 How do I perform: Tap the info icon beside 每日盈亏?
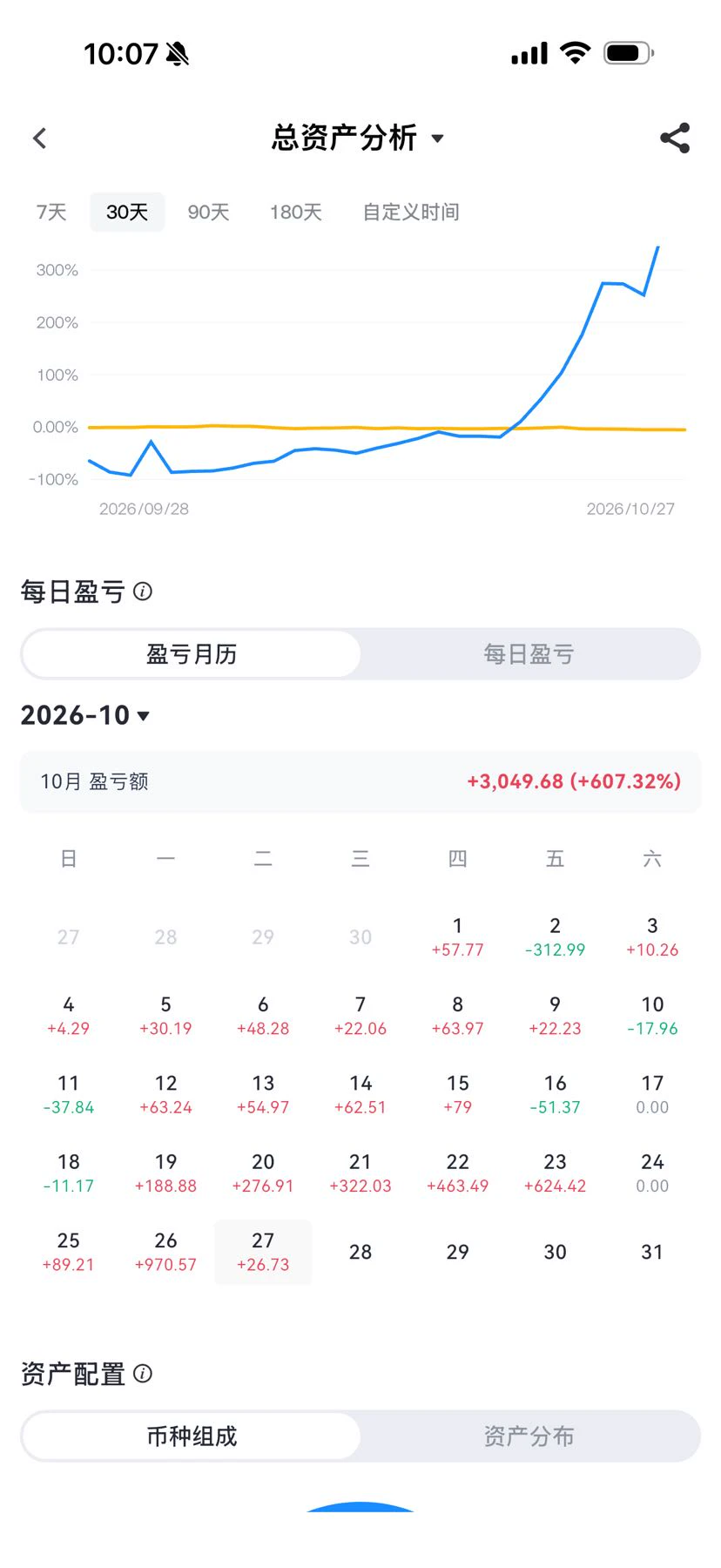(x=143, y=591)
